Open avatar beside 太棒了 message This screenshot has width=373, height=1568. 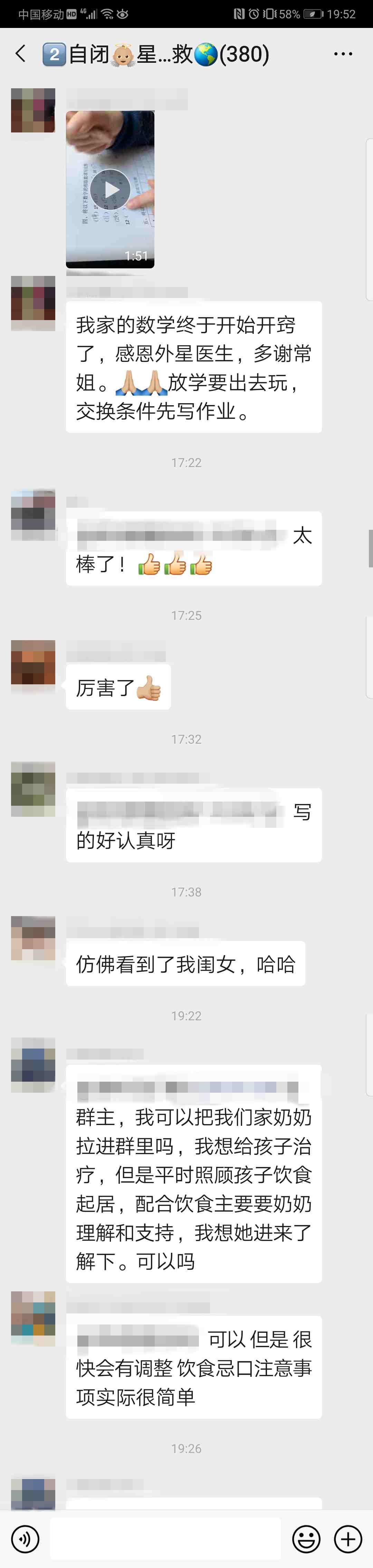pyautogui.click(x=33, y=514)
